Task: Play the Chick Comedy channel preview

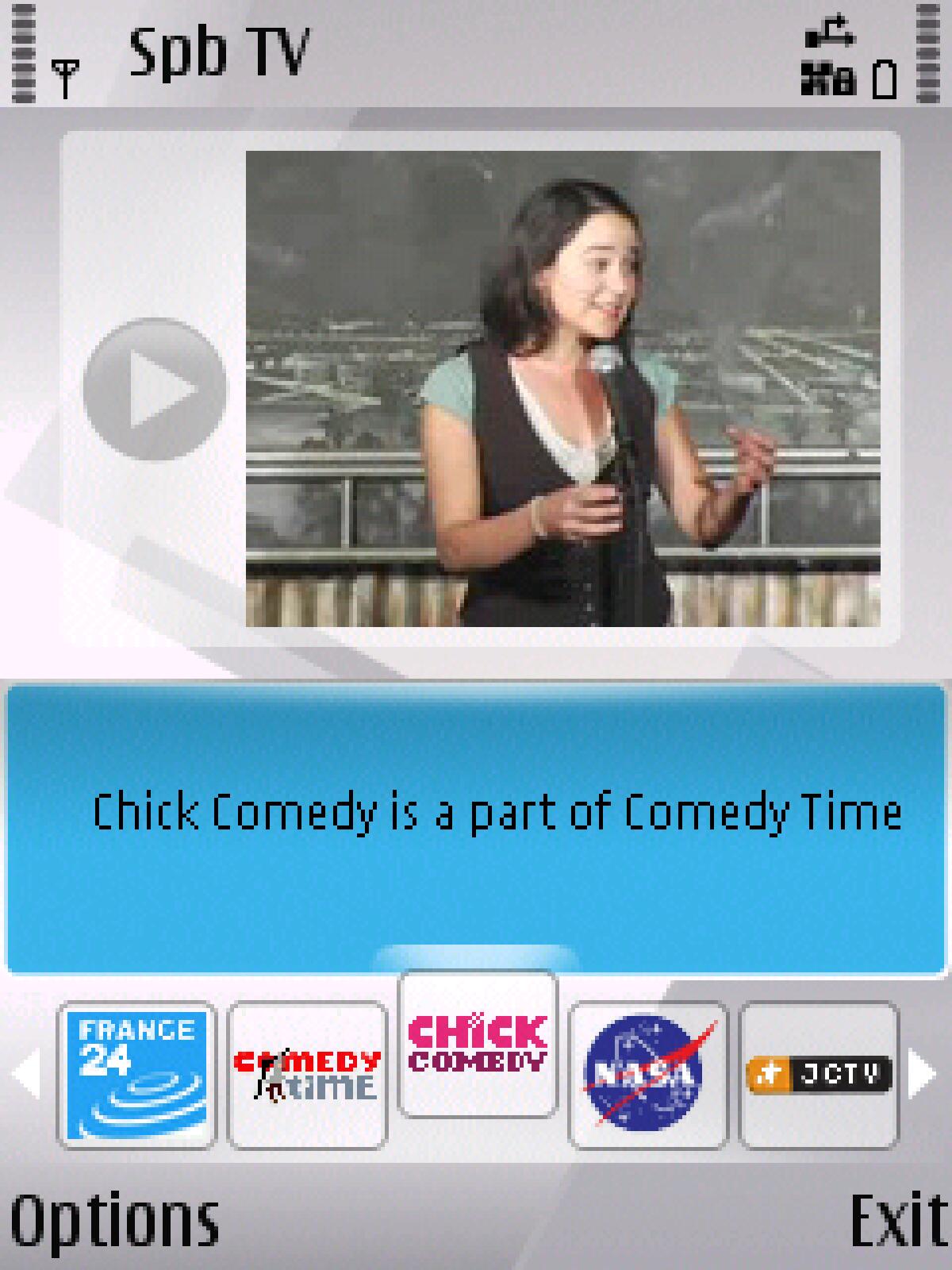Action: 155,389
